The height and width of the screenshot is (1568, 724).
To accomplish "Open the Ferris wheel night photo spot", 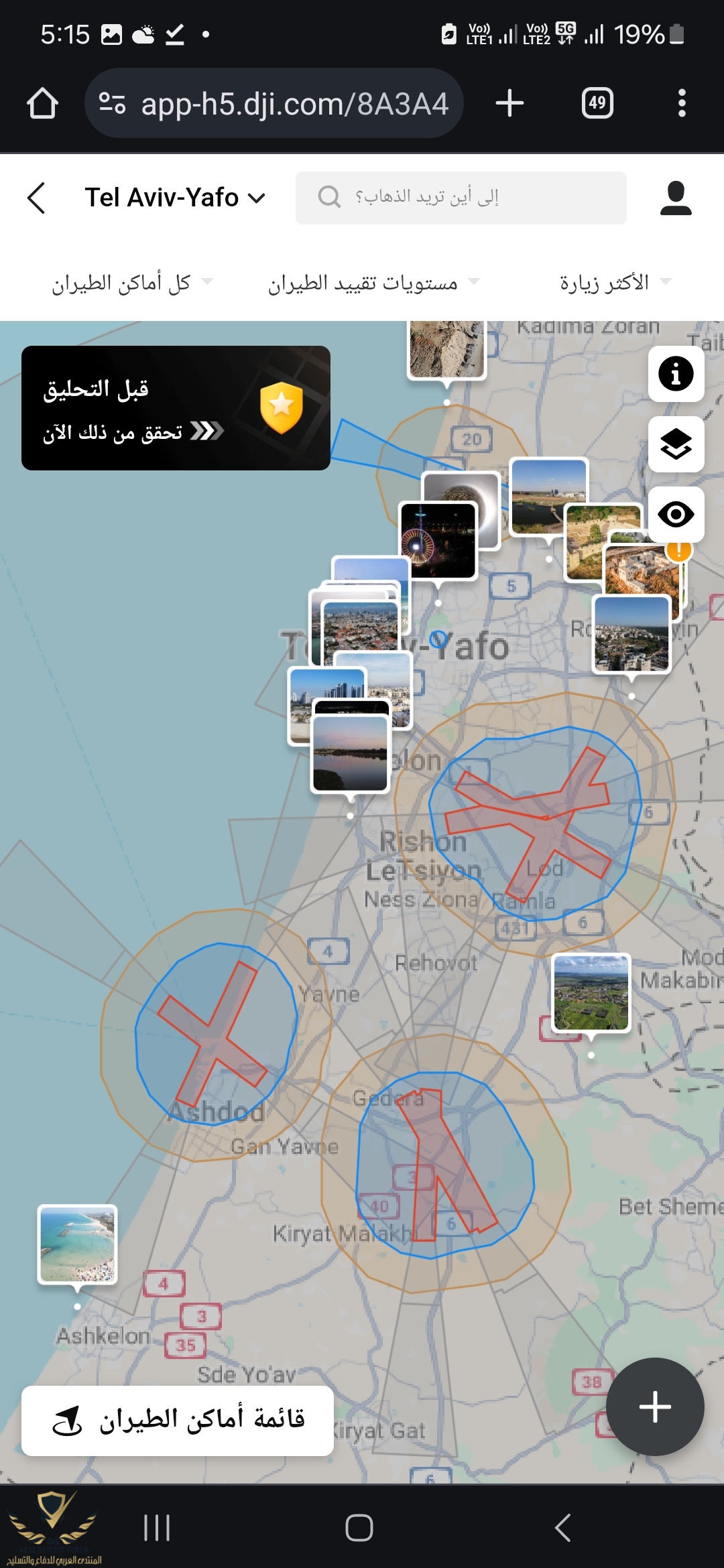I will (x=437, y=540).
